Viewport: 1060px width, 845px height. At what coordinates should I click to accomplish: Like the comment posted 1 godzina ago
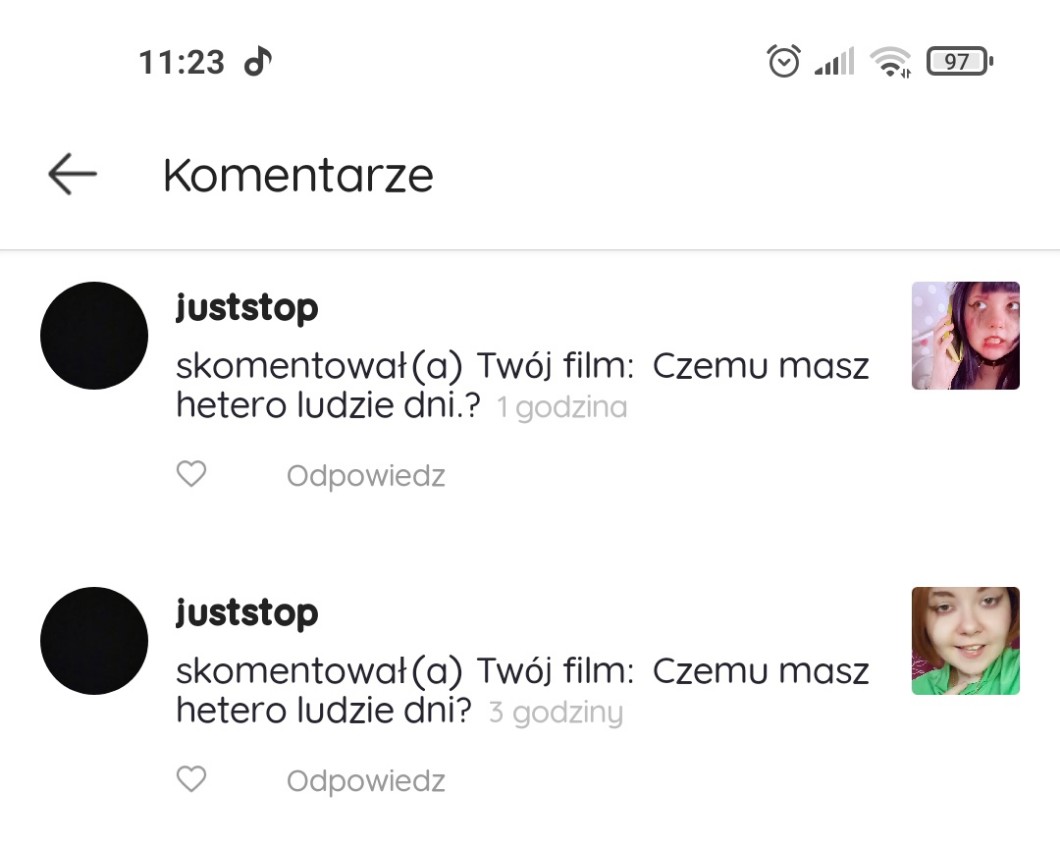(x=191, y=474)
